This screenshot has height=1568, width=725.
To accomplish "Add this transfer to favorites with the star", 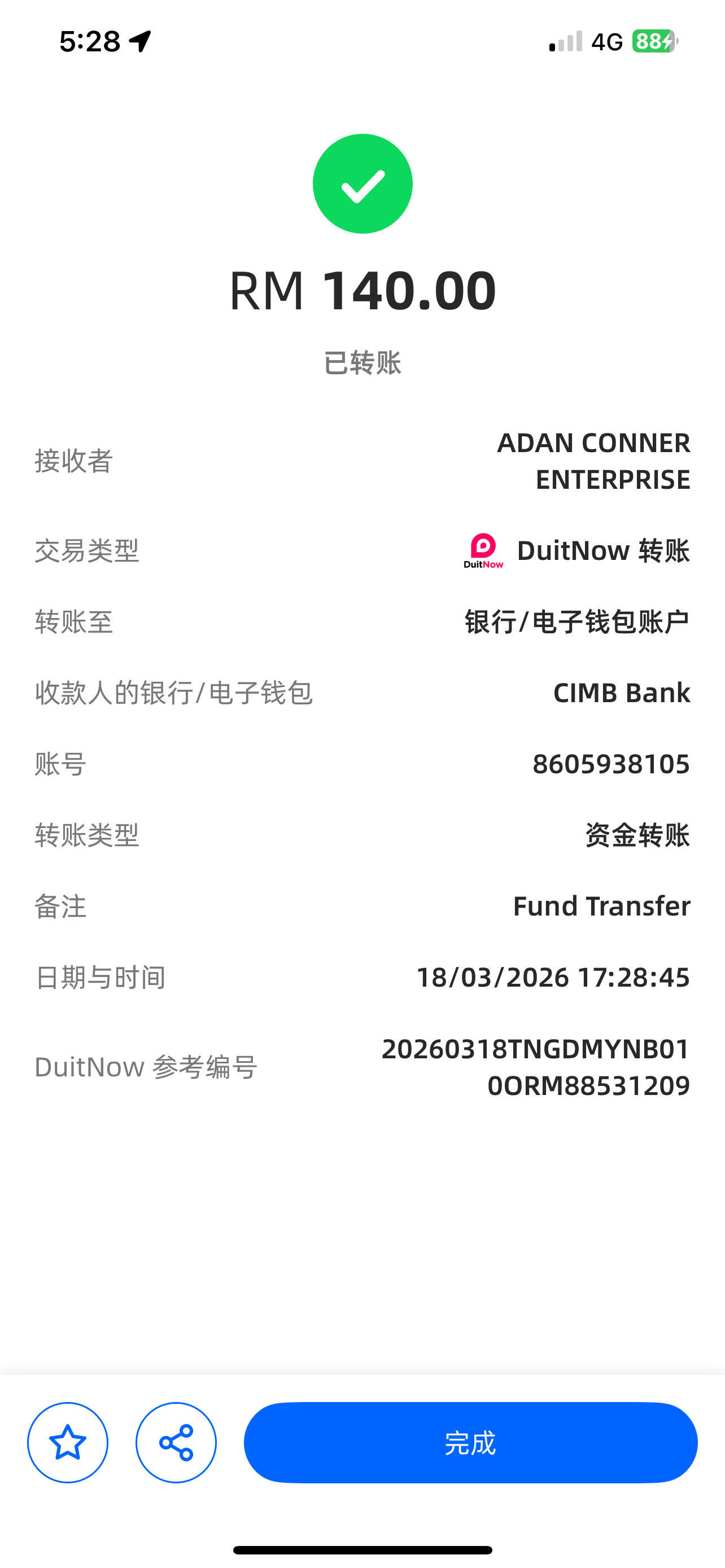I will coord(68,1442).
